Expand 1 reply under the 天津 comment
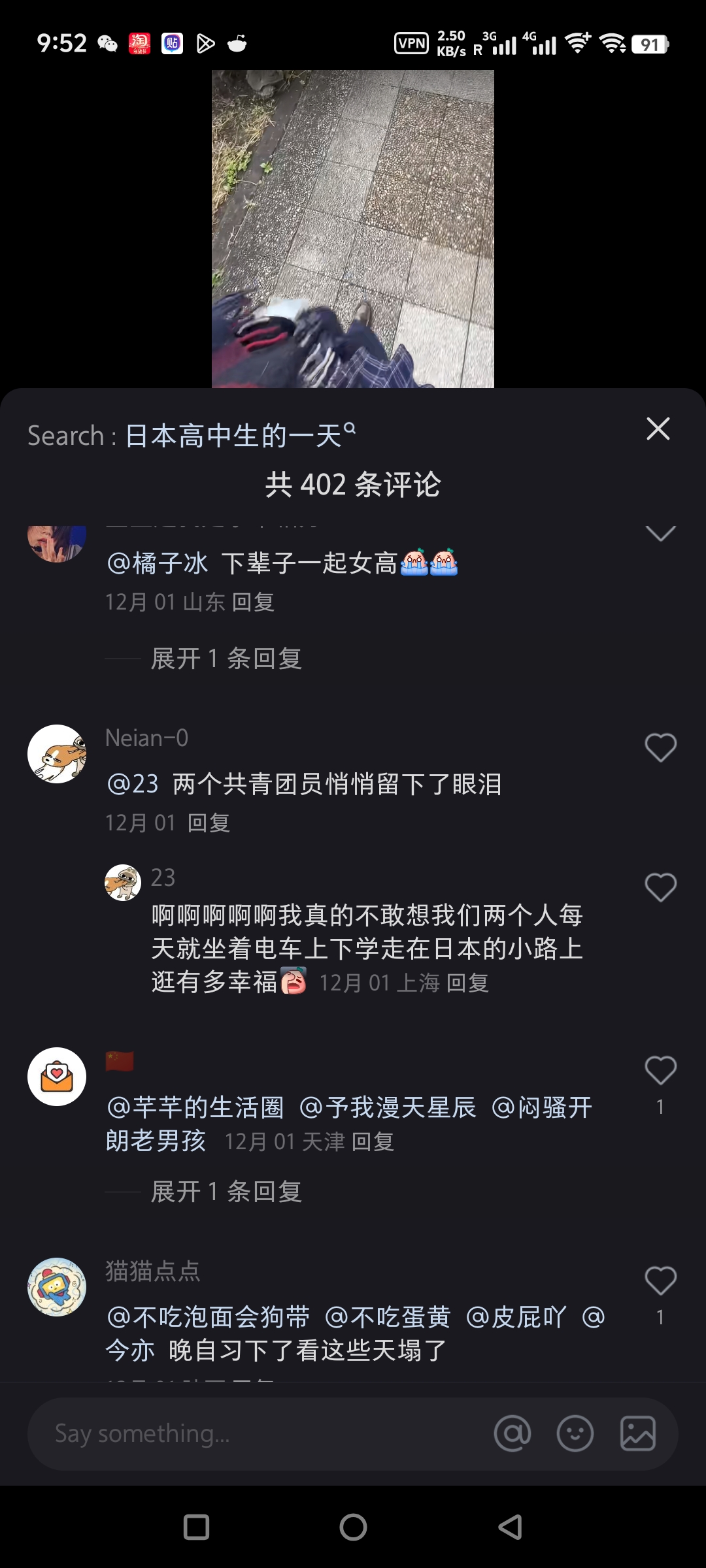 226,1192
